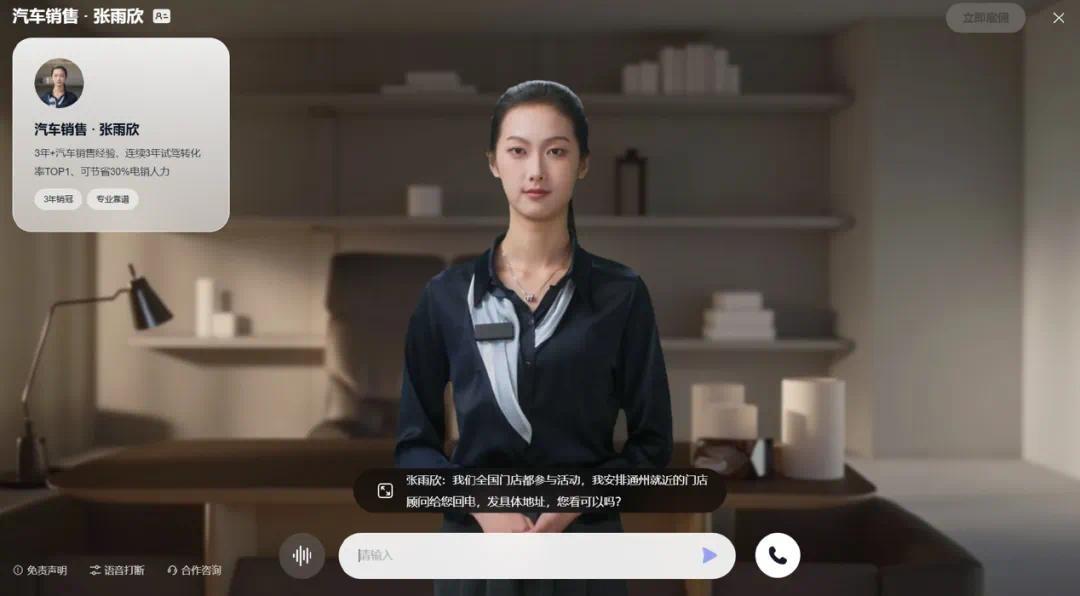Open 语音打断 voice interruption setting
1080x596 pixels.
[x=117, y=570]
